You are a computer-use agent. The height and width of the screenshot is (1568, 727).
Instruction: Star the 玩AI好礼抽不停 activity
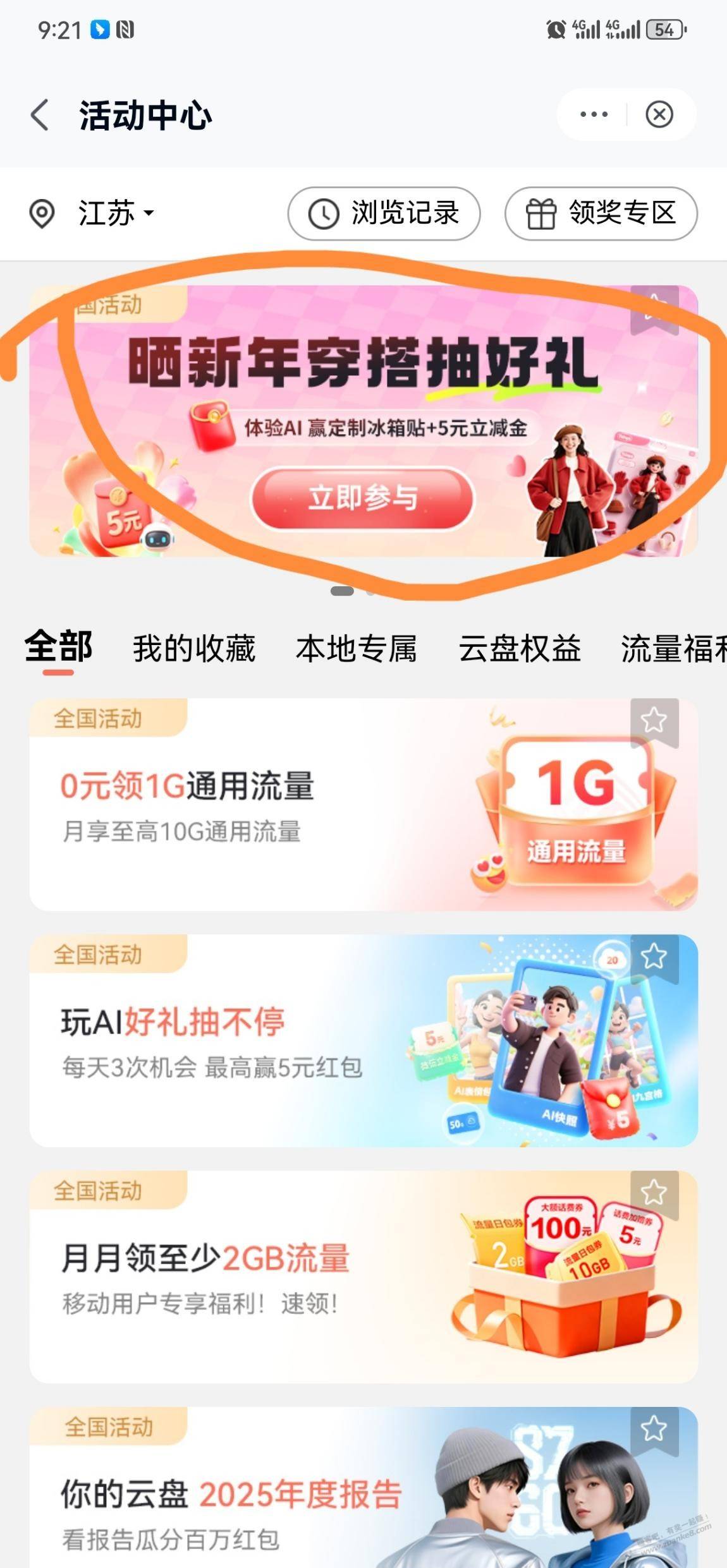pos(654,957)
